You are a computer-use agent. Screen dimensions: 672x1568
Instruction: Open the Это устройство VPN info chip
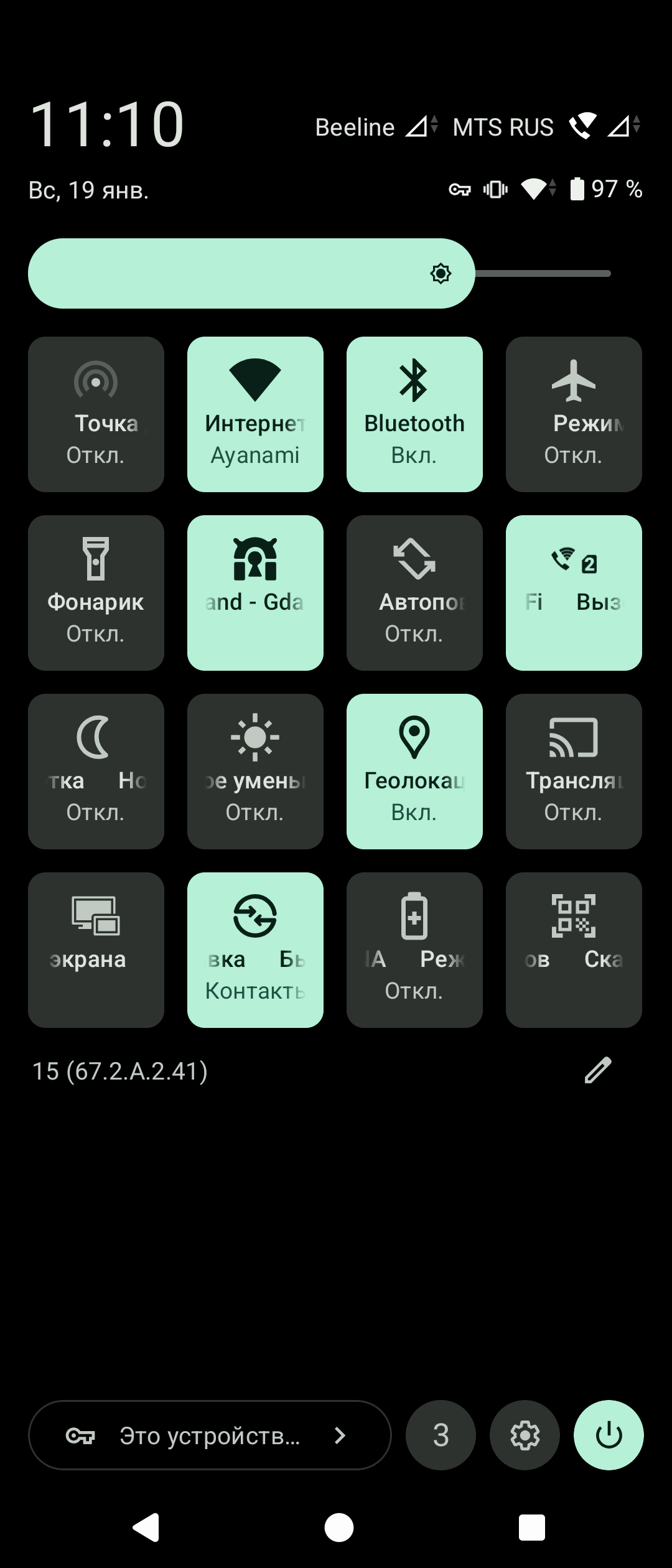coord(210,1435)
